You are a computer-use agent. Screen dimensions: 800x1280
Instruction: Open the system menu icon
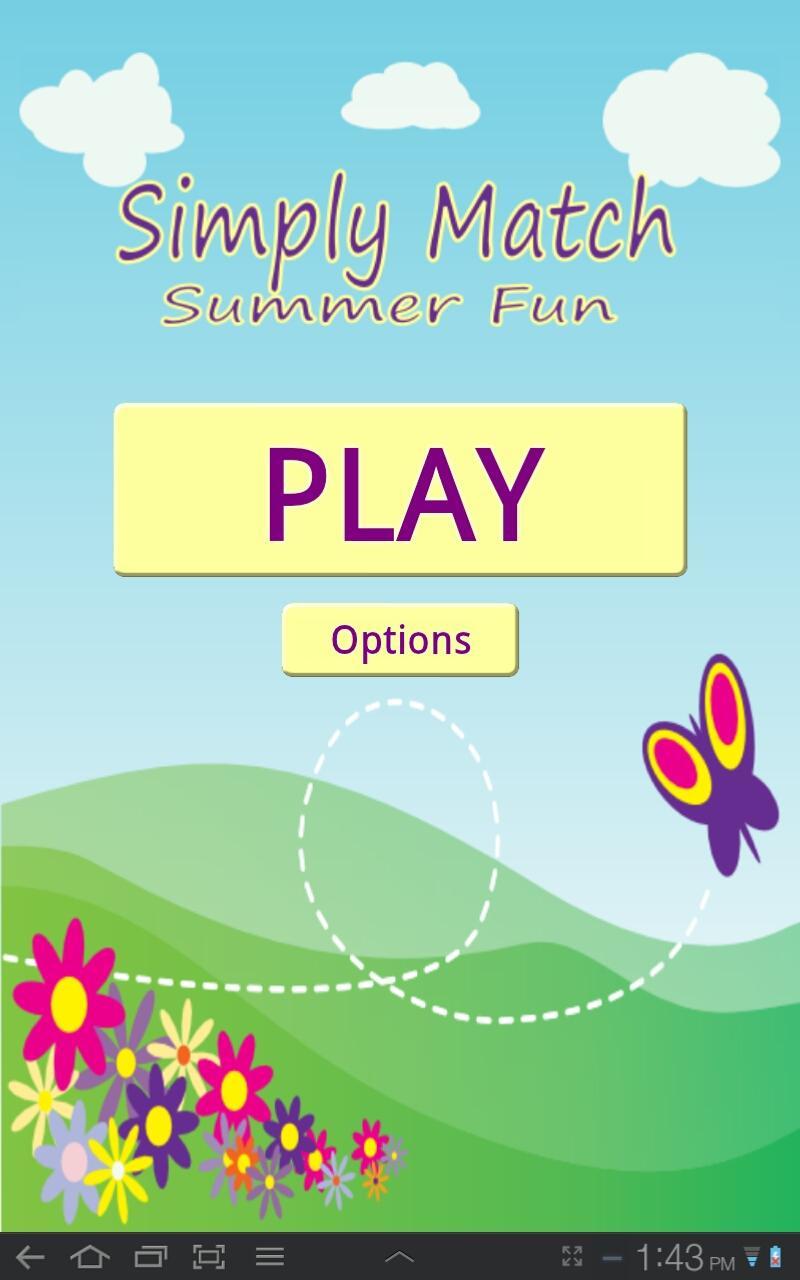[269, 1257]
